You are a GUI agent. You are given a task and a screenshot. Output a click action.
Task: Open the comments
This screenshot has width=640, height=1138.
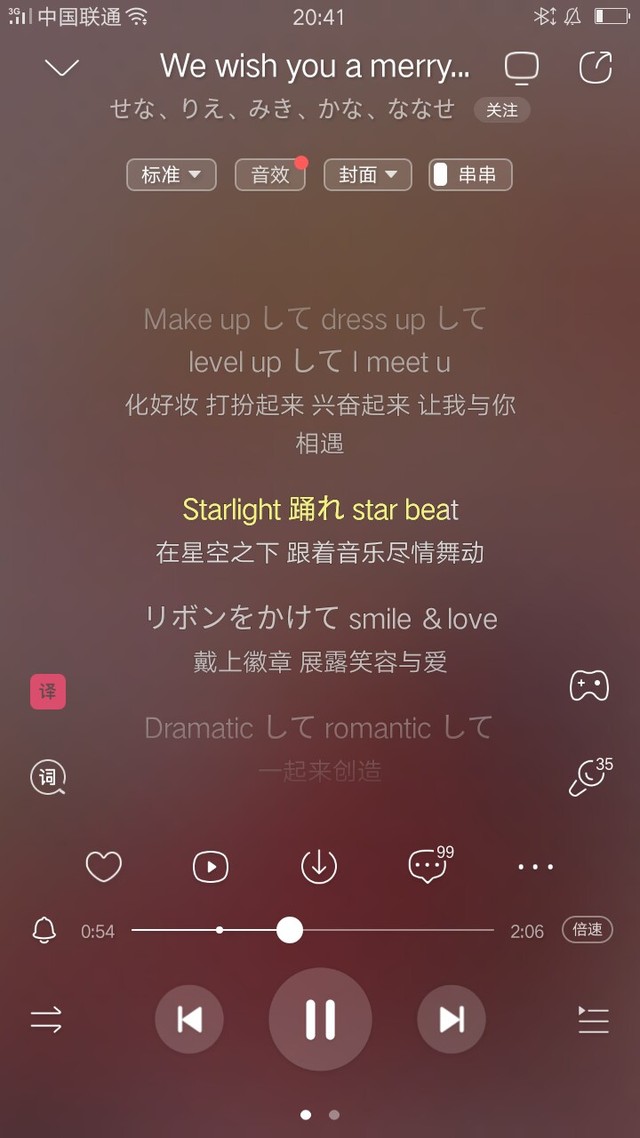coord(430,864)
